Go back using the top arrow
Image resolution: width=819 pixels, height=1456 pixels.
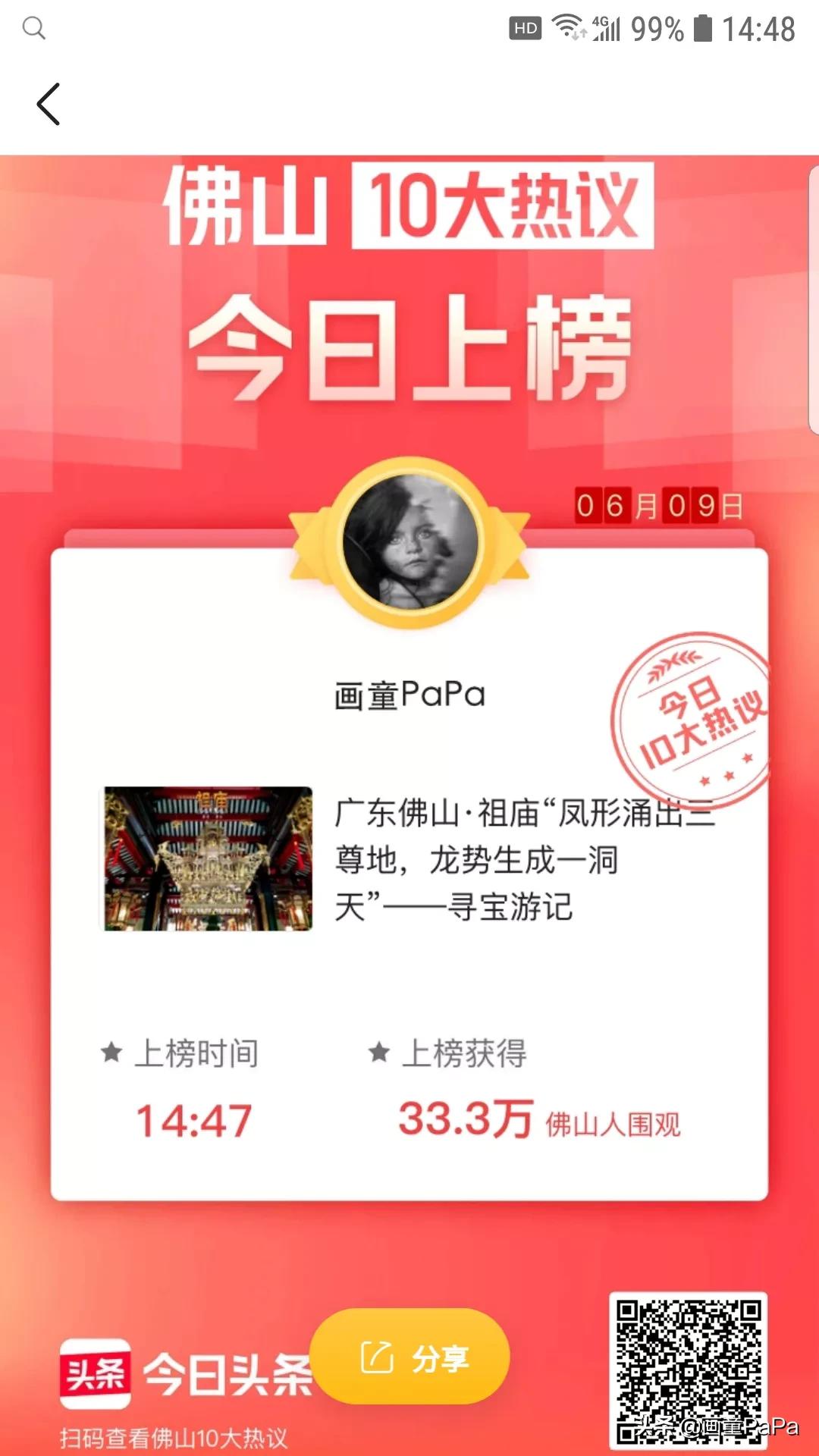pyautogui.click(x=49, y=104)
